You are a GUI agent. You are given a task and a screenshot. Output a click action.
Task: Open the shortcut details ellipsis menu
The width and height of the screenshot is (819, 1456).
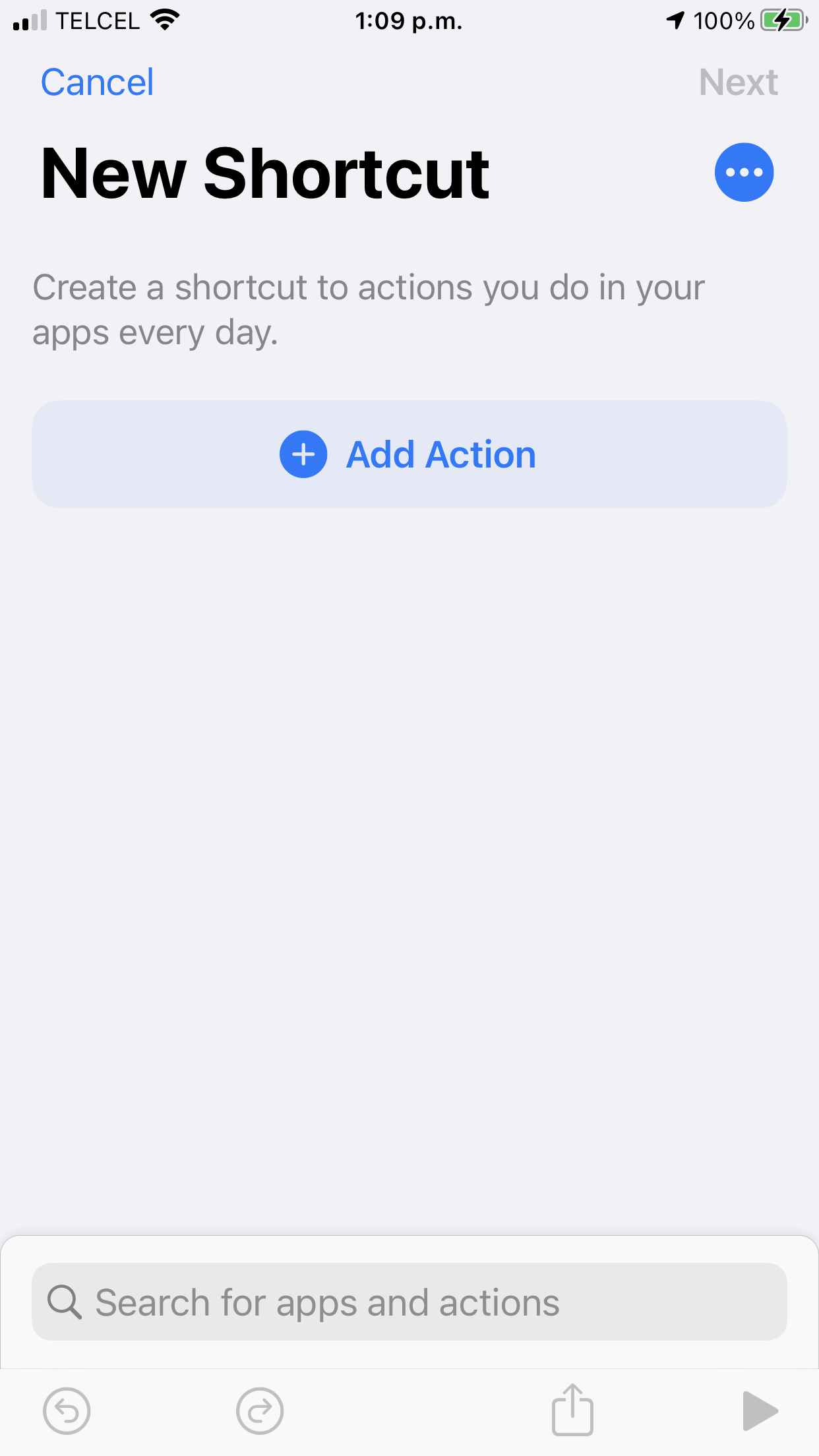coord(744,172)
